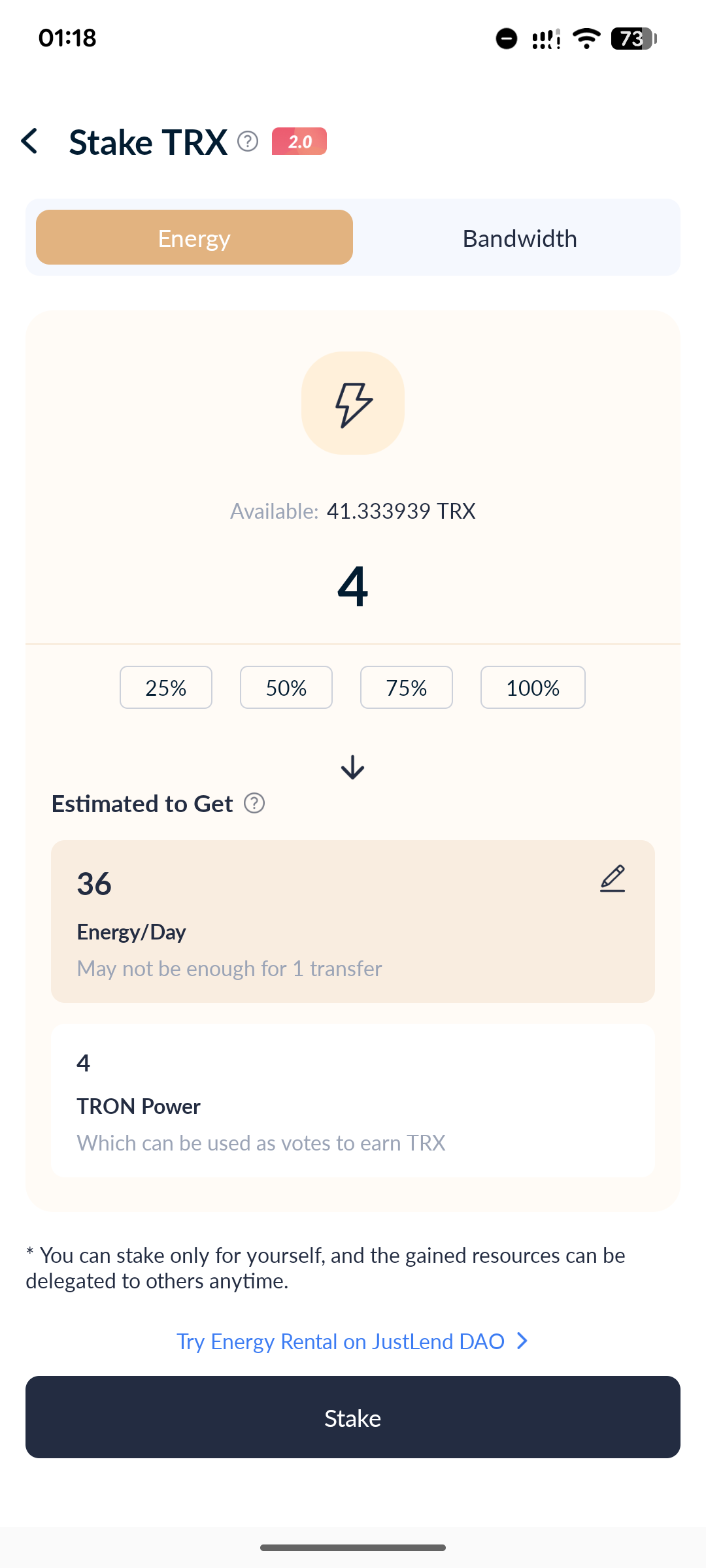Choose 75% of available TRX

tap(407, 687)
